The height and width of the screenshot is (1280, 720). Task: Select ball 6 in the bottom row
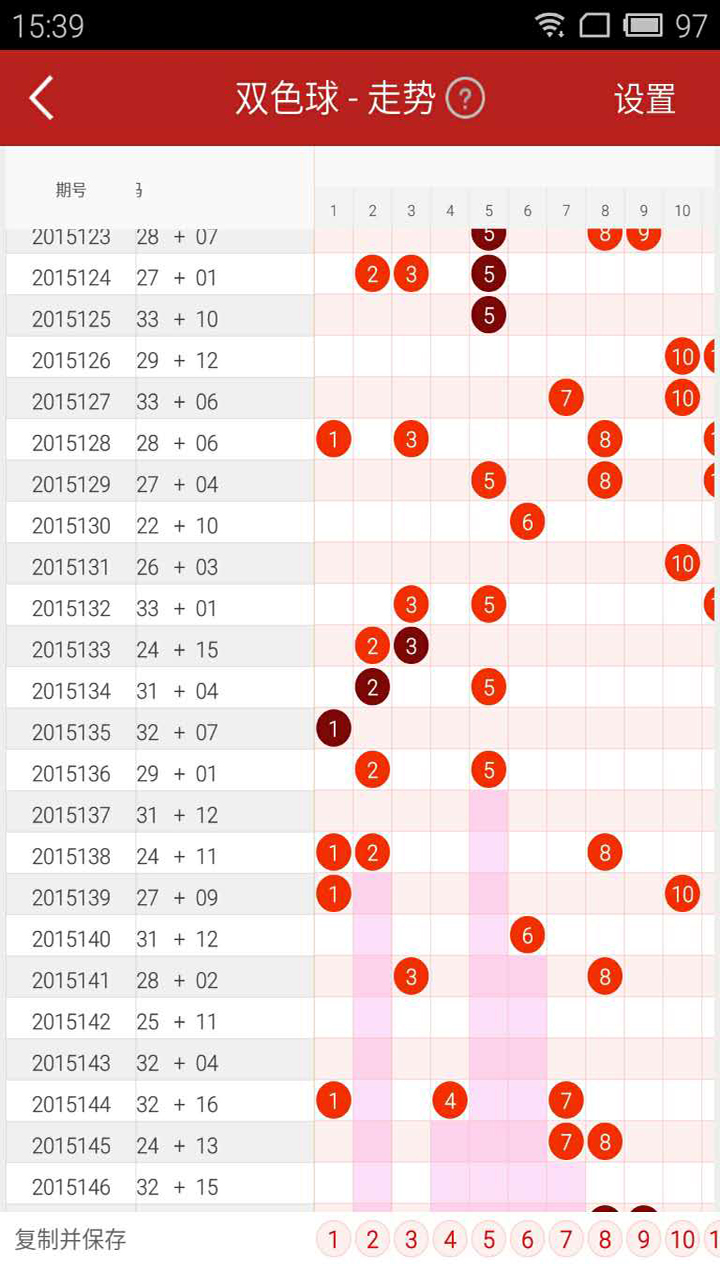(x=527, y=1240)
